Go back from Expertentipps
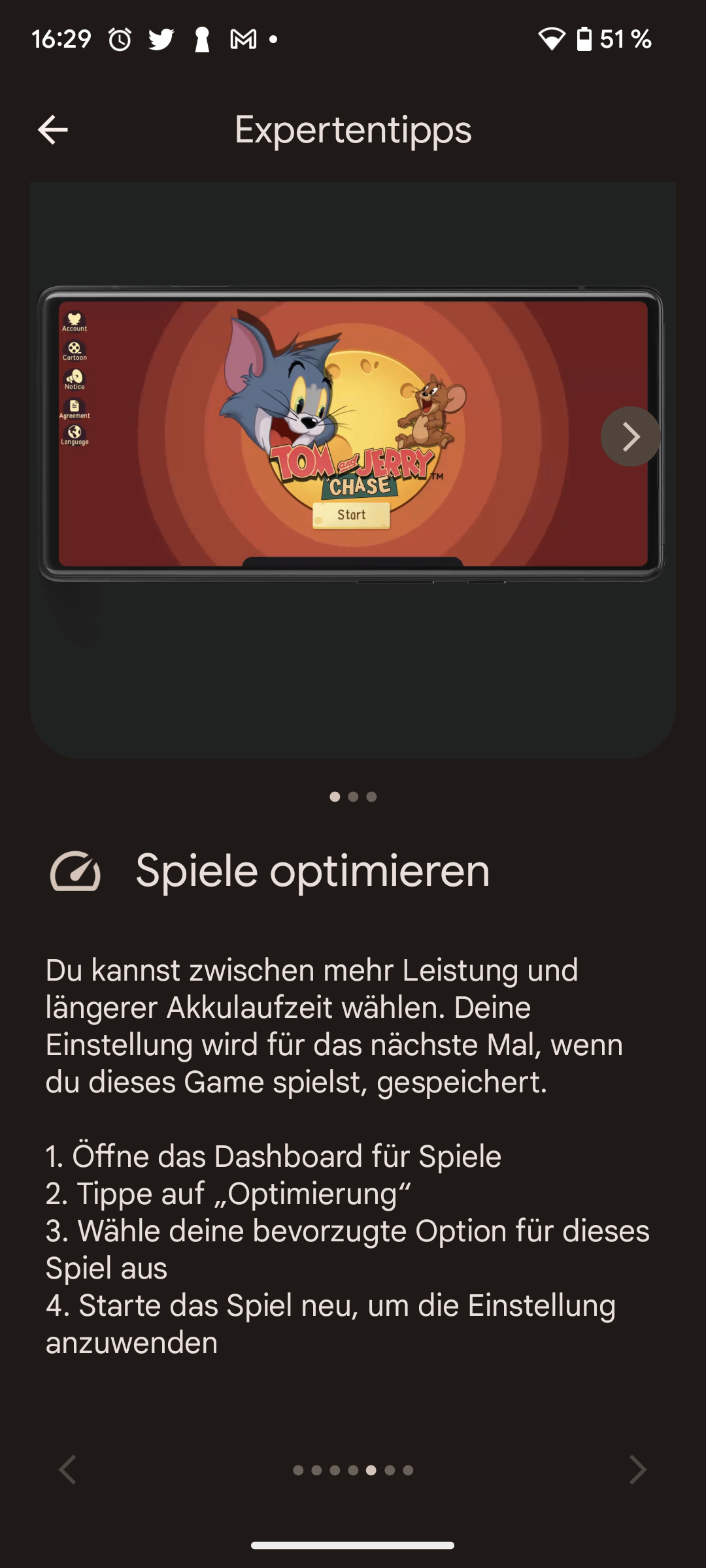The image size is (706, 1568). pos(53,129)
